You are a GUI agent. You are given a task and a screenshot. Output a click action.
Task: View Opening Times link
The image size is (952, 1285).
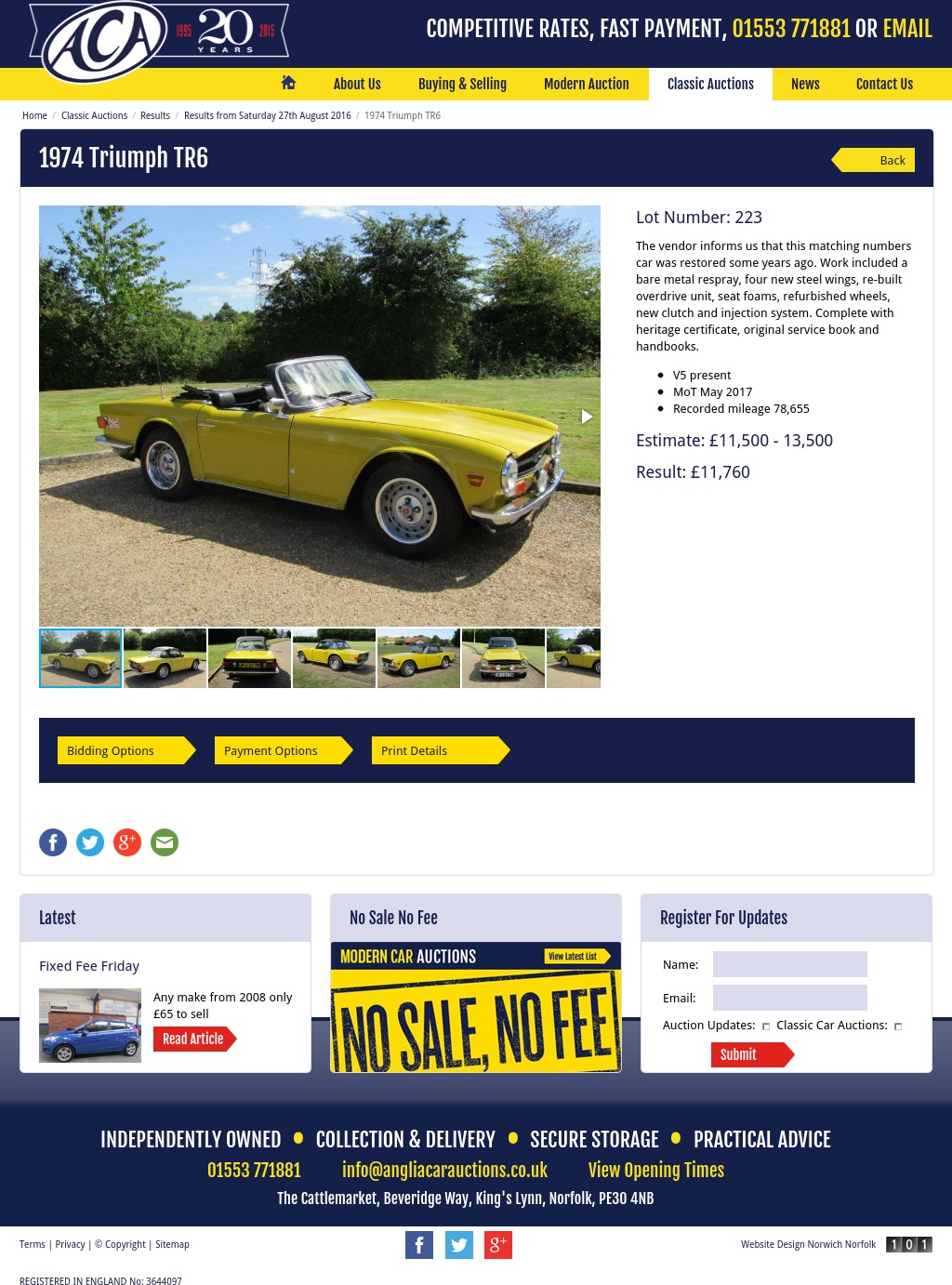[x=655, y=1170]
